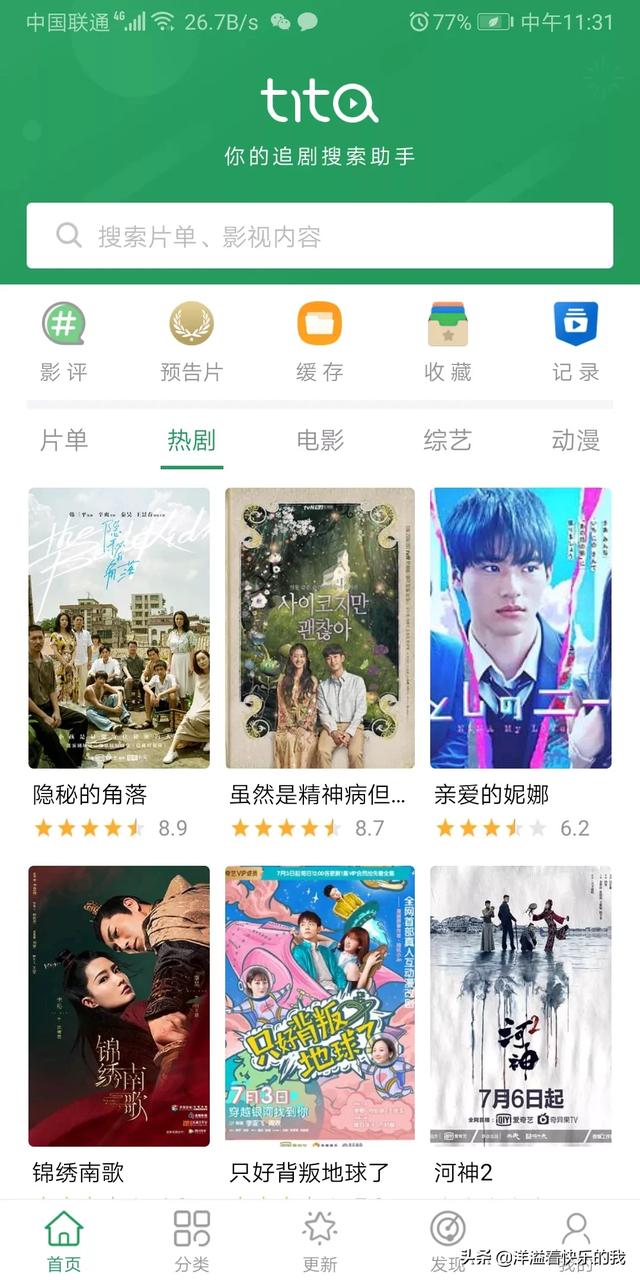Switch to the 综艺 tab

click(x=447, y=440)
